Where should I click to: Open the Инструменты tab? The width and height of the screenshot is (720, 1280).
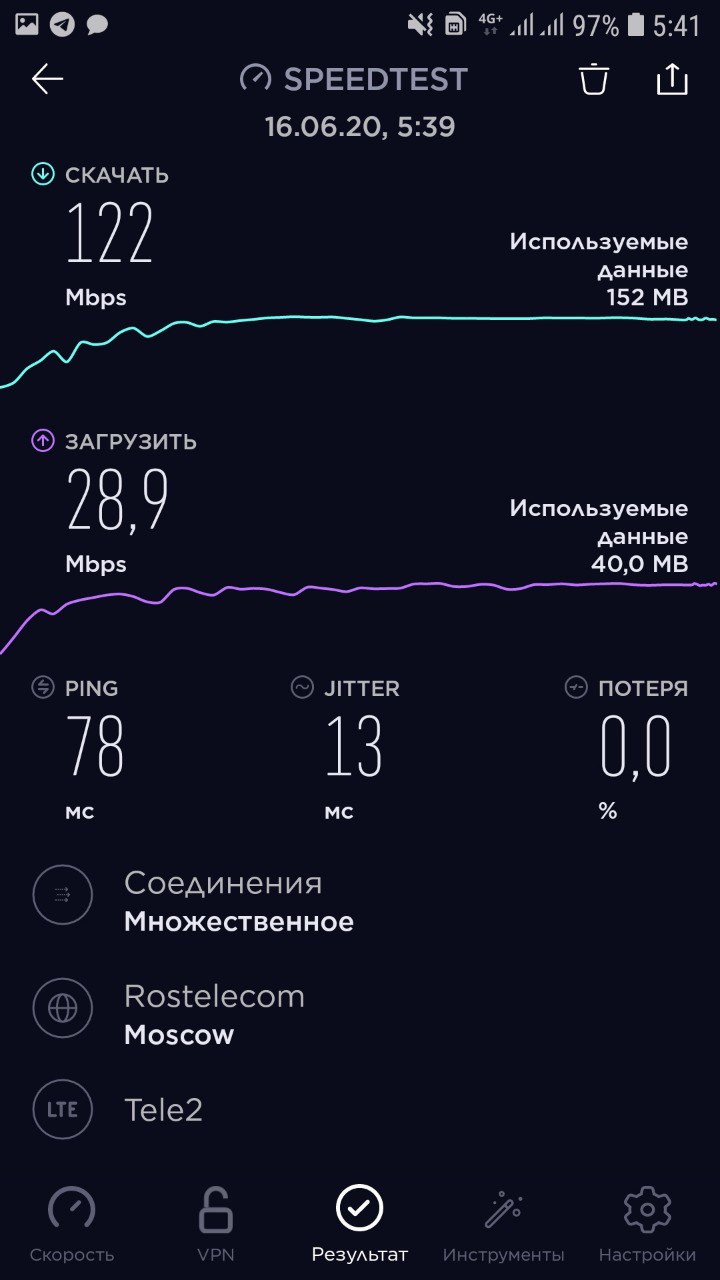coord(504,1224)
